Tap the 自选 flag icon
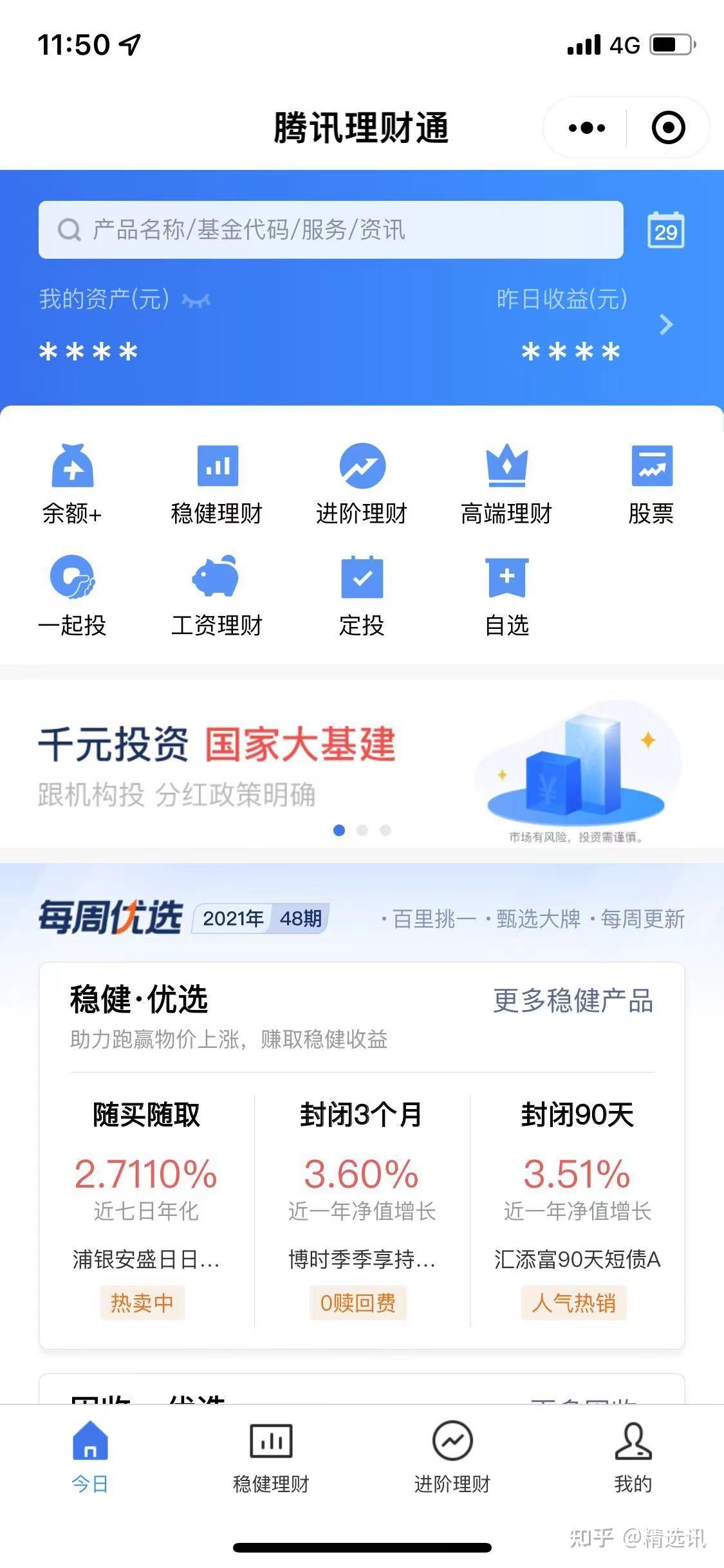724x1568 pixels. (x=506, y=595)
